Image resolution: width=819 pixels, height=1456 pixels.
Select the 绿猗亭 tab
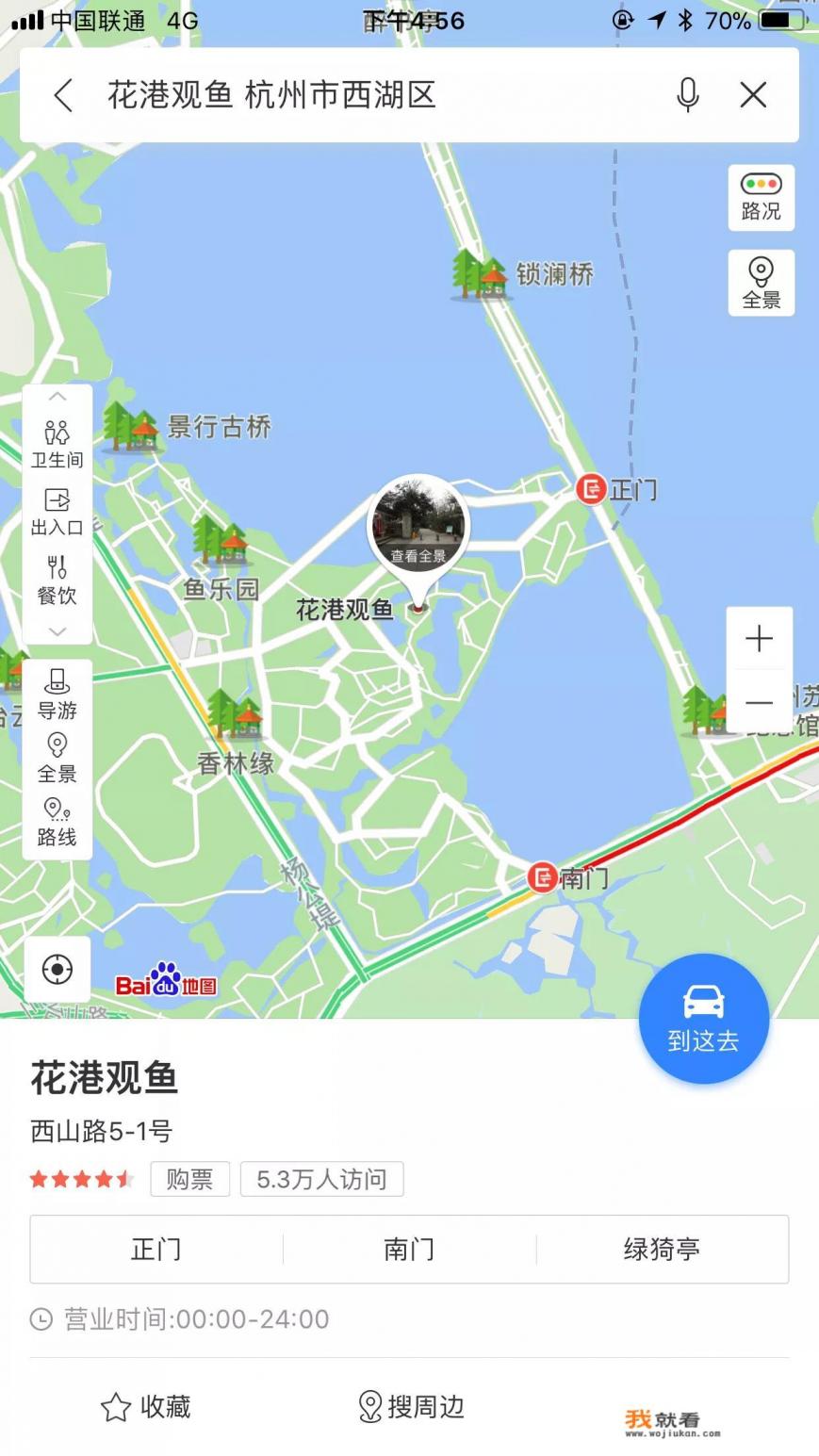(x=660, y=1250)
